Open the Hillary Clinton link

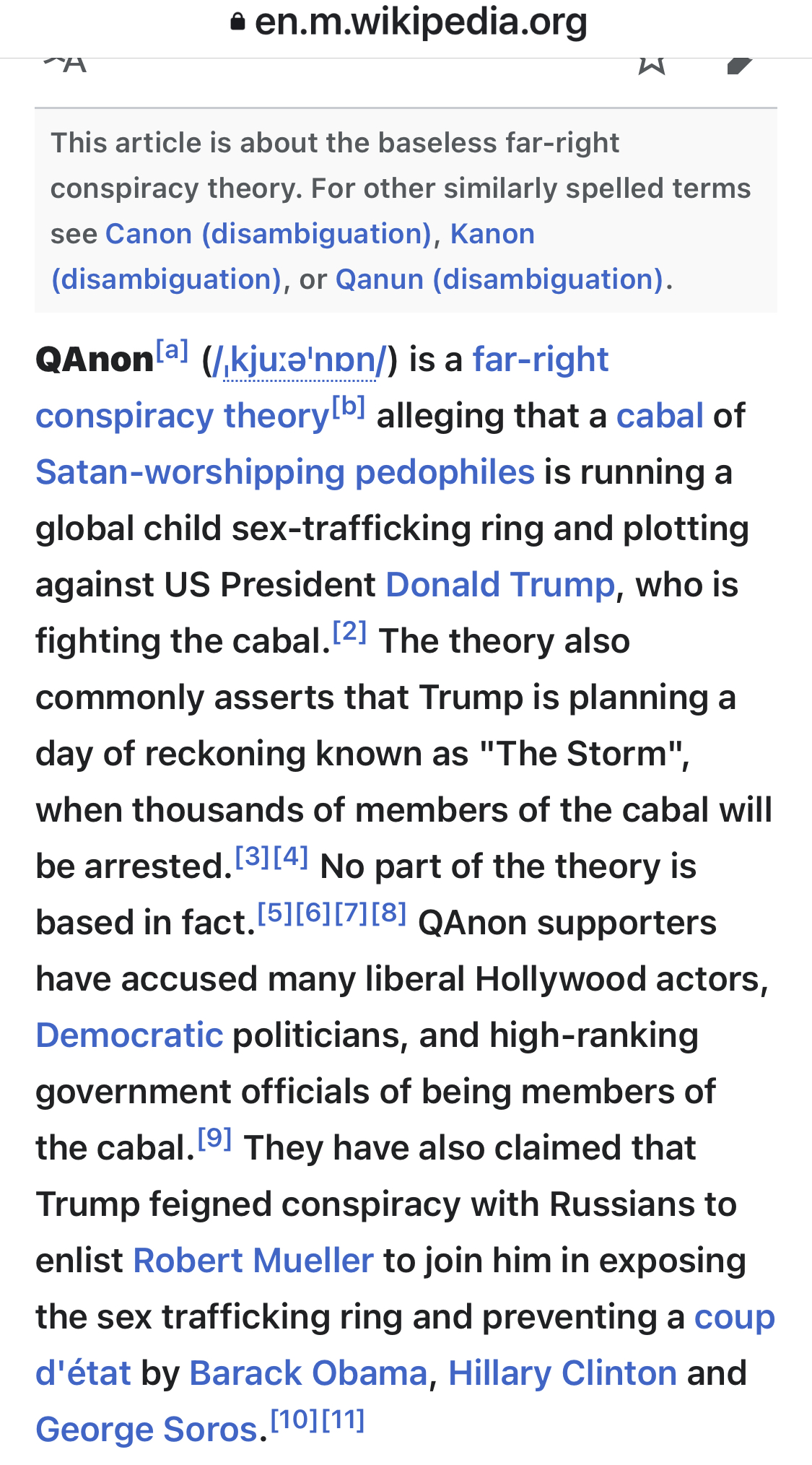(563, 1373)
